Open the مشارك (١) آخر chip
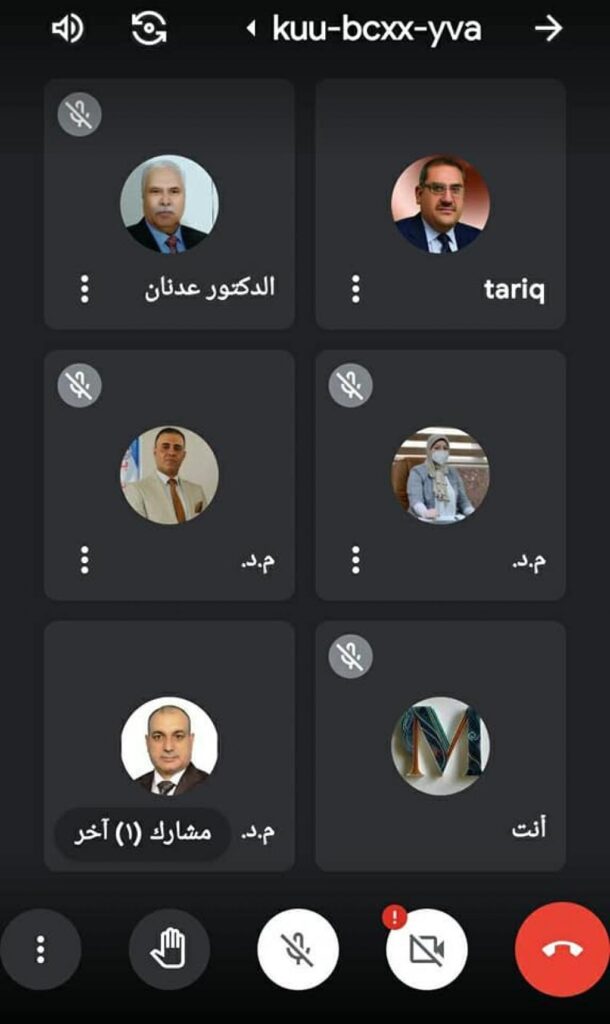The image size is (610, 1024). [143, 833]
